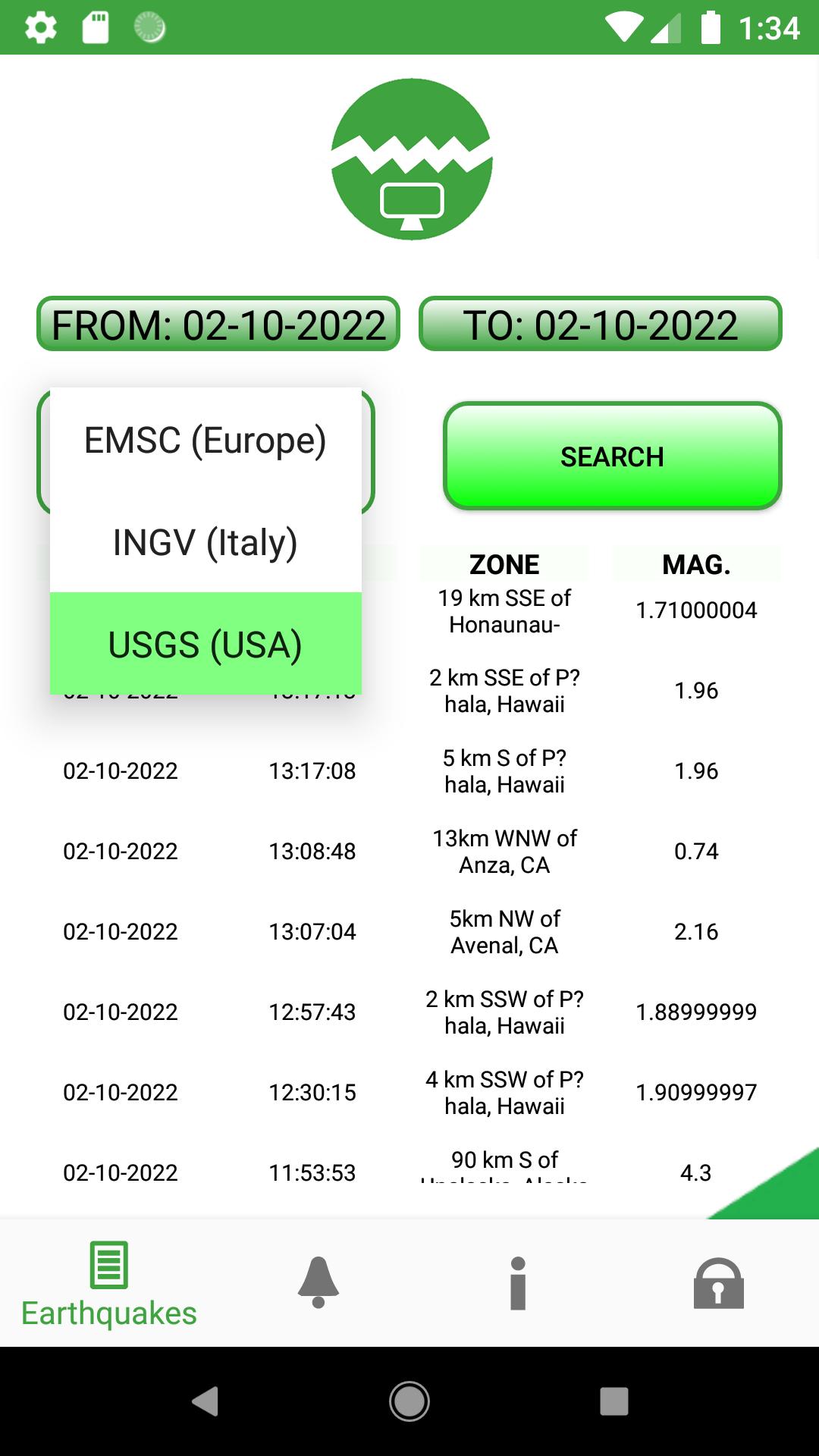Image resolution: width=819 pixels, height=1456 pixels.
Task: Select EMSC (Europe) from the dropdown
Action: click(205, 441)
